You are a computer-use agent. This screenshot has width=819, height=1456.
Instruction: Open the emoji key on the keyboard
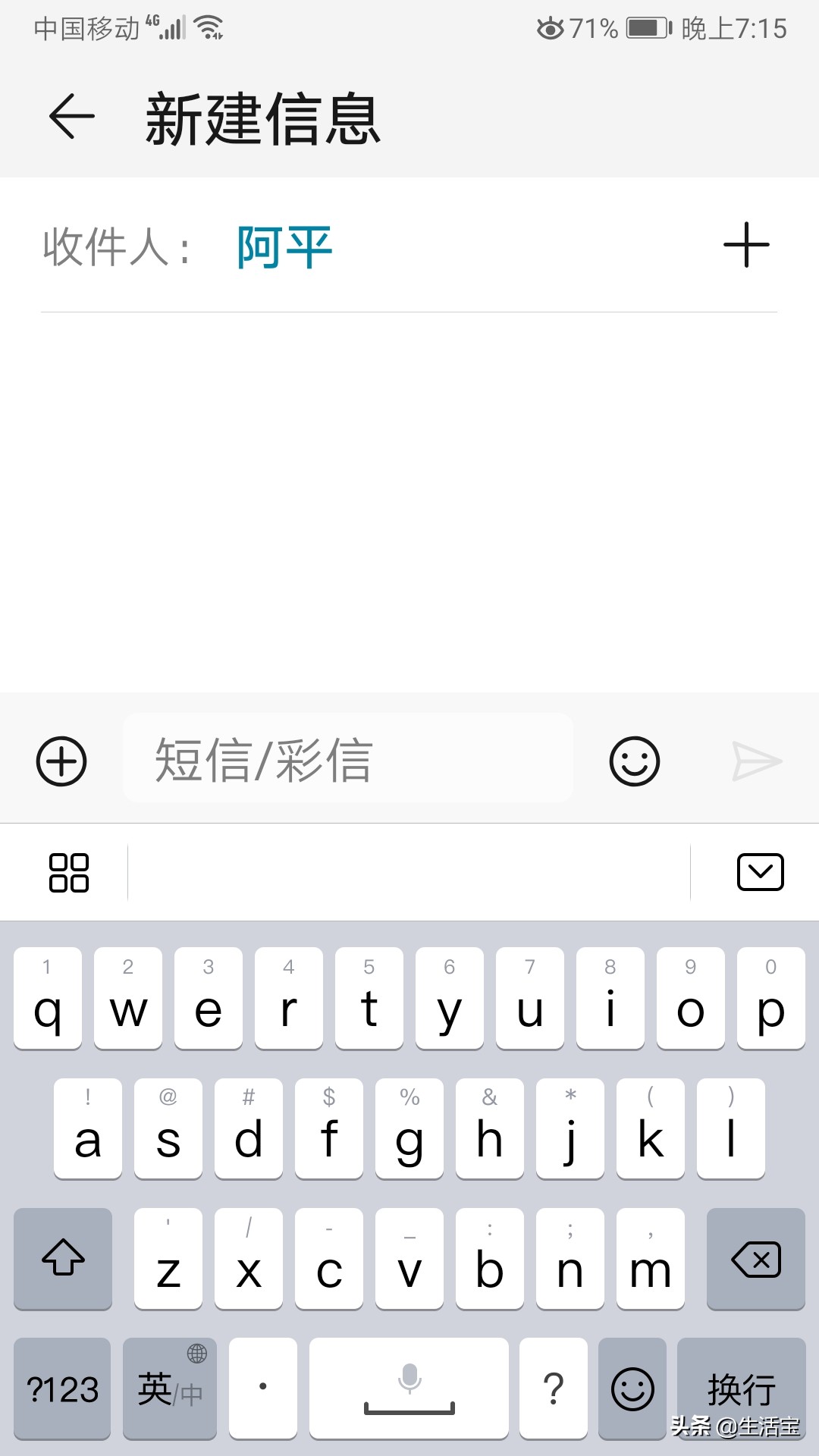click(x=632, y=1388)
